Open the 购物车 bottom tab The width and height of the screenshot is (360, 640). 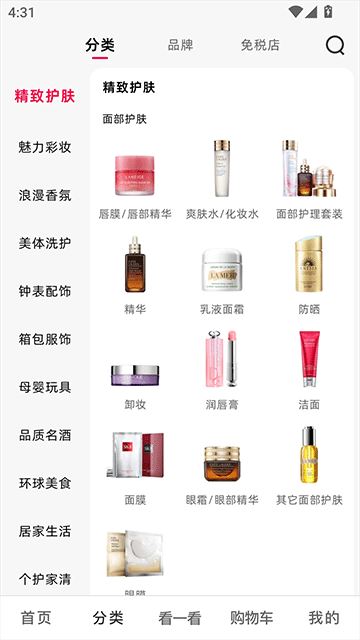pos(251,618)
